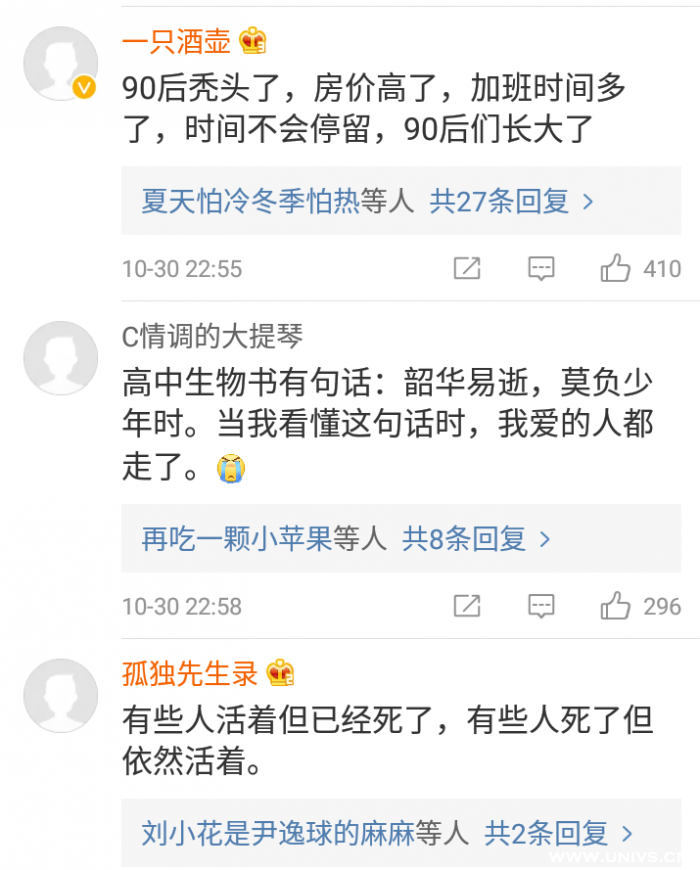Reply to the comment posted at 10-30 22:55
Viewport: 700px width, 870px height.
coord(541,268)
